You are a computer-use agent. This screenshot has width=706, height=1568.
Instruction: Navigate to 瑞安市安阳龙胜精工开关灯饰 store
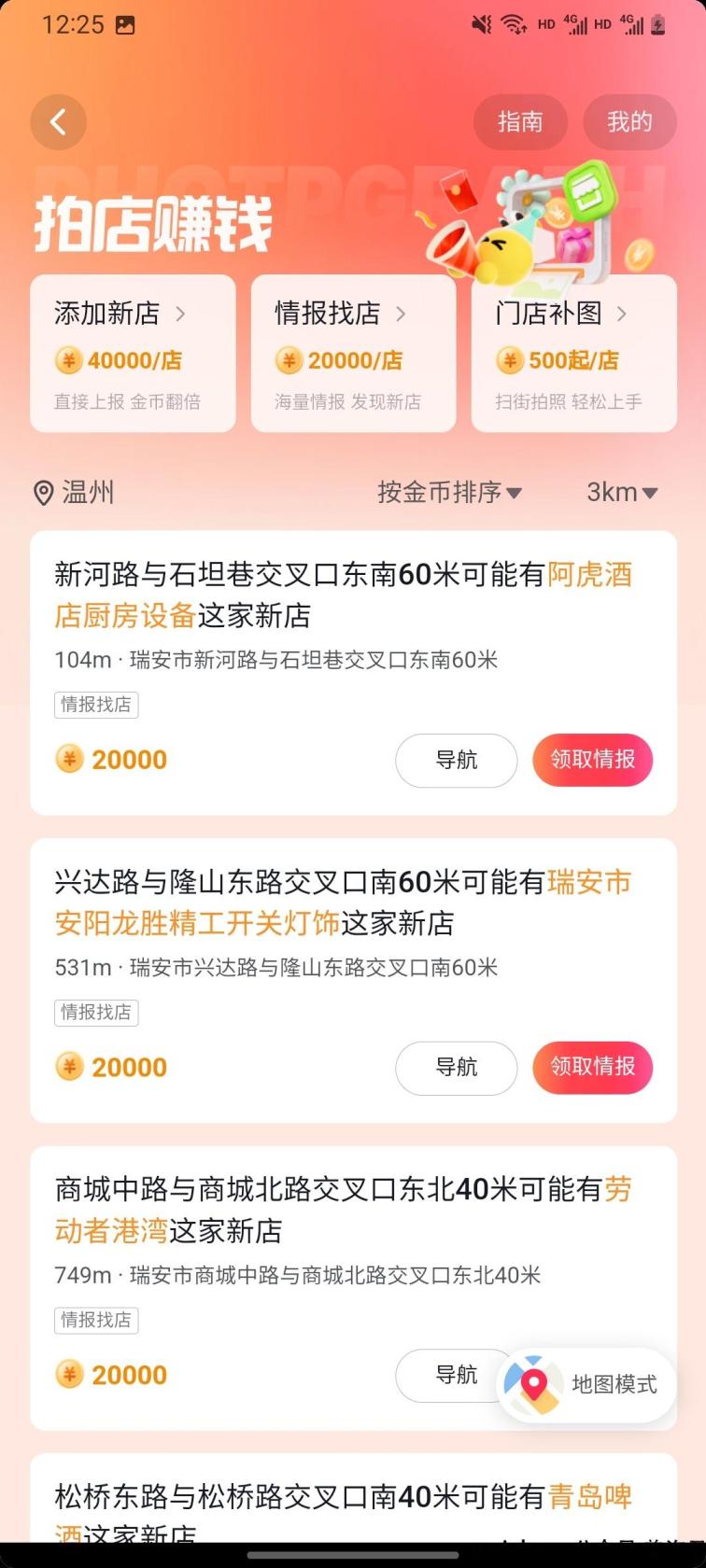coord(456,1068)
